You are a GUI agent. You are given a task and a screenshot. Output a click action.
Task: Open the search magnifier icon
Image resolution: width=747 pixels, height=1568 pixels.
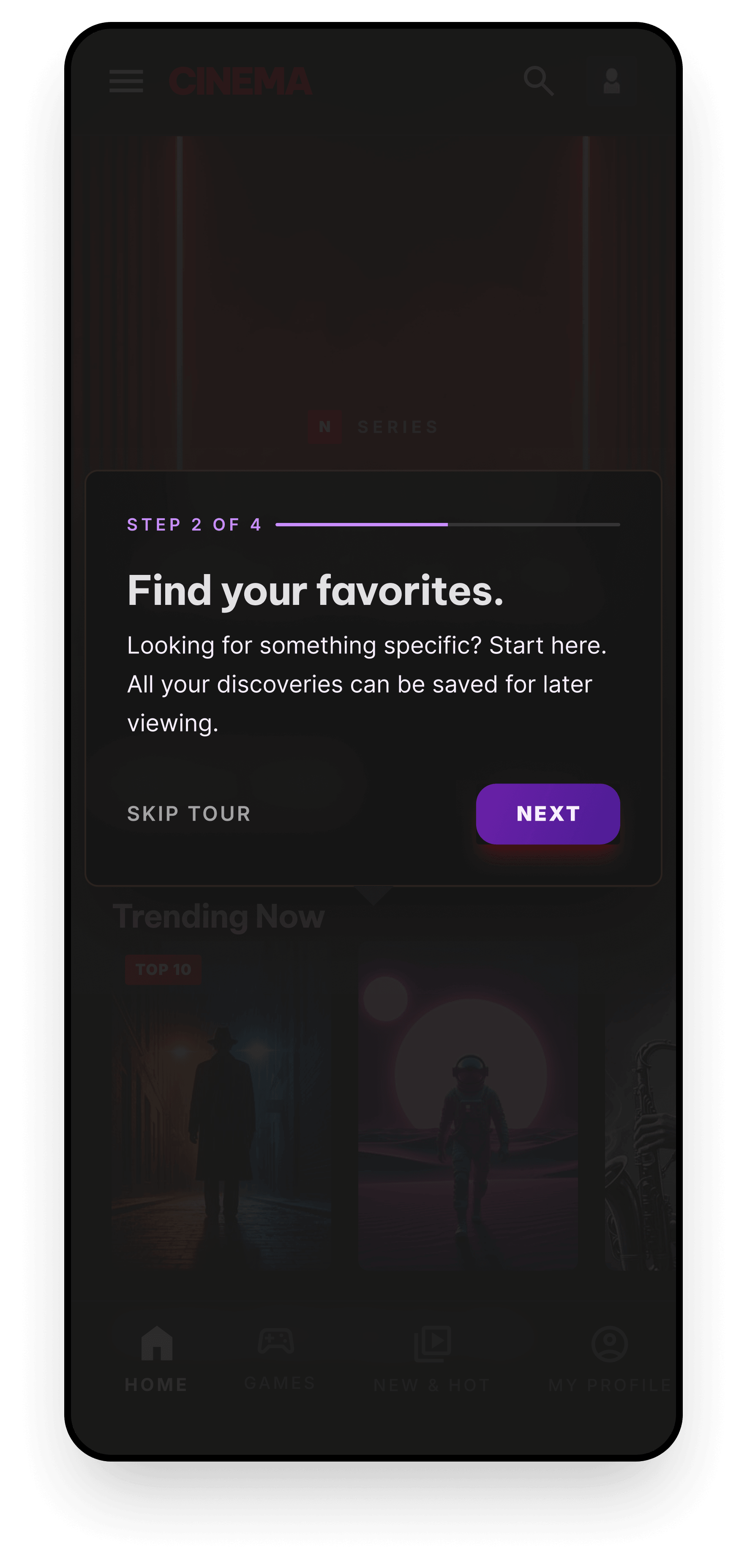pyautogui.click(x=538, y=81)
